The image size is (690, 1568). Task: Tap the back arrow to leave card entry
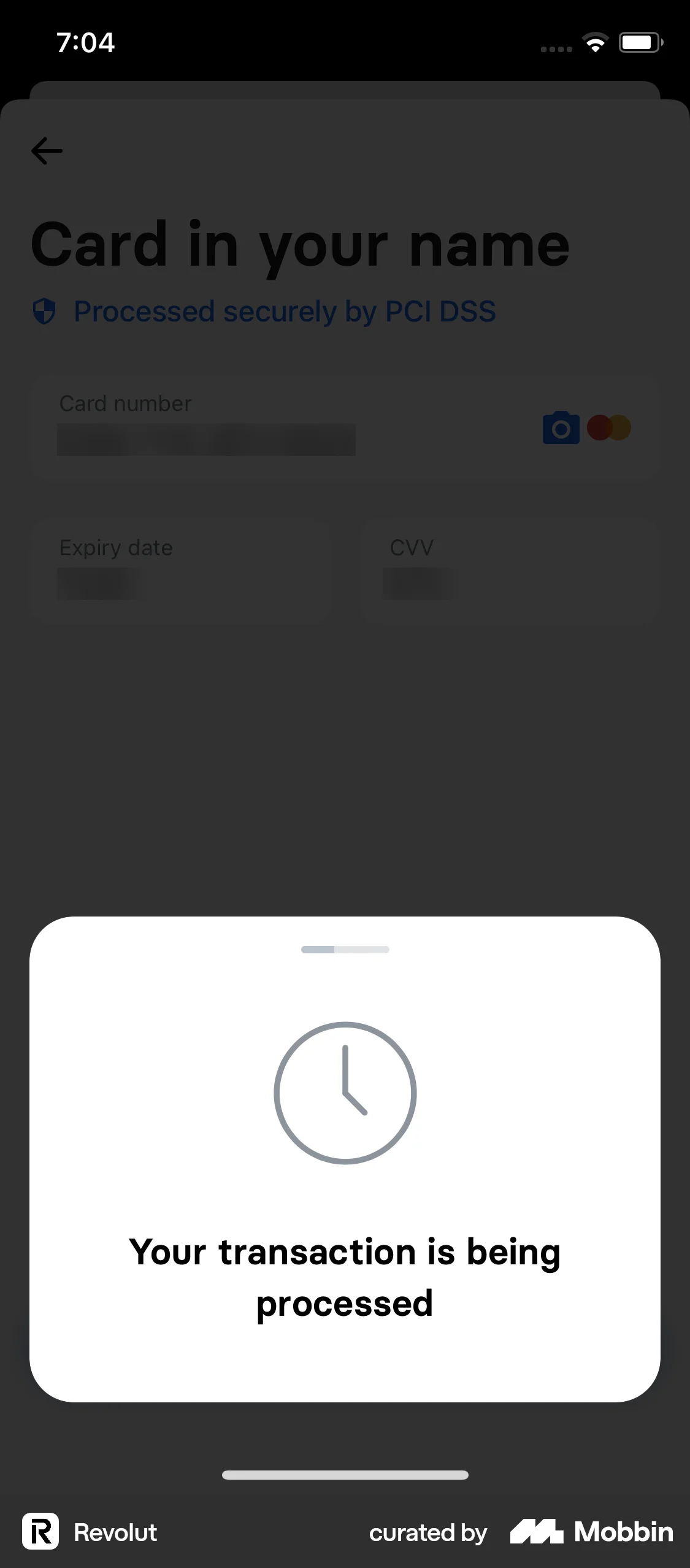(46, 150)
